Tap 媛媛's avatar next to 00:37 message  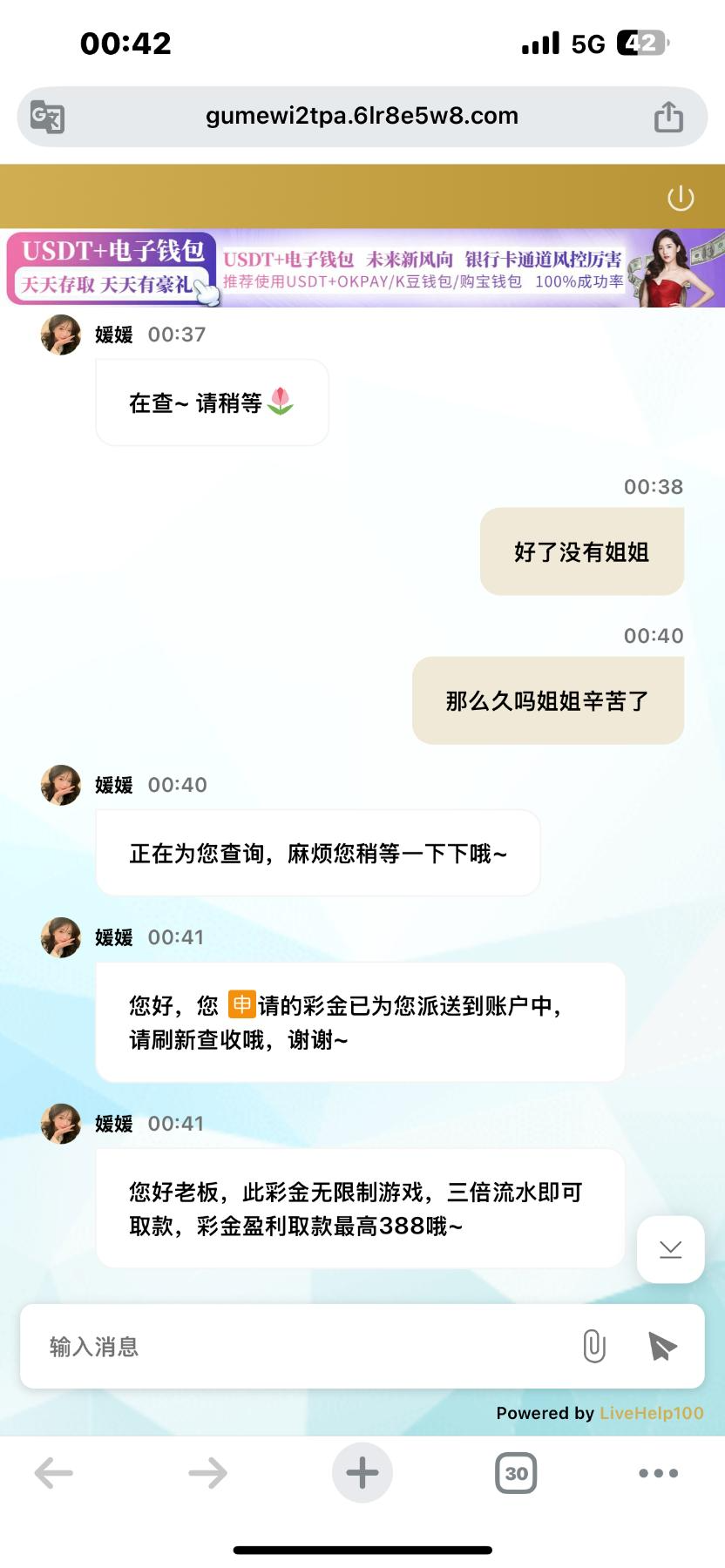[x=60, y=335]
